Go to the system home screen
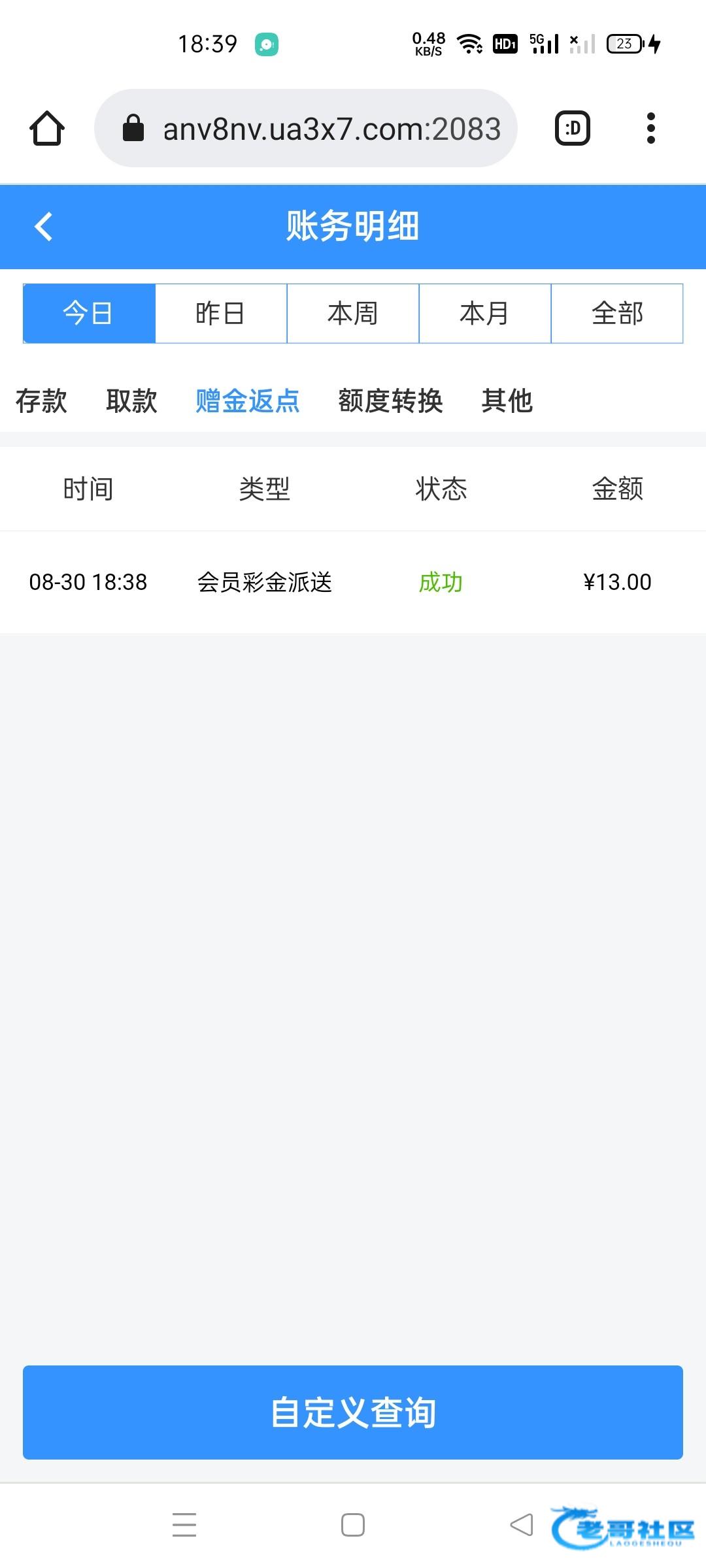This screenshot has height=1568, width=706. [x=353, y=1524]
